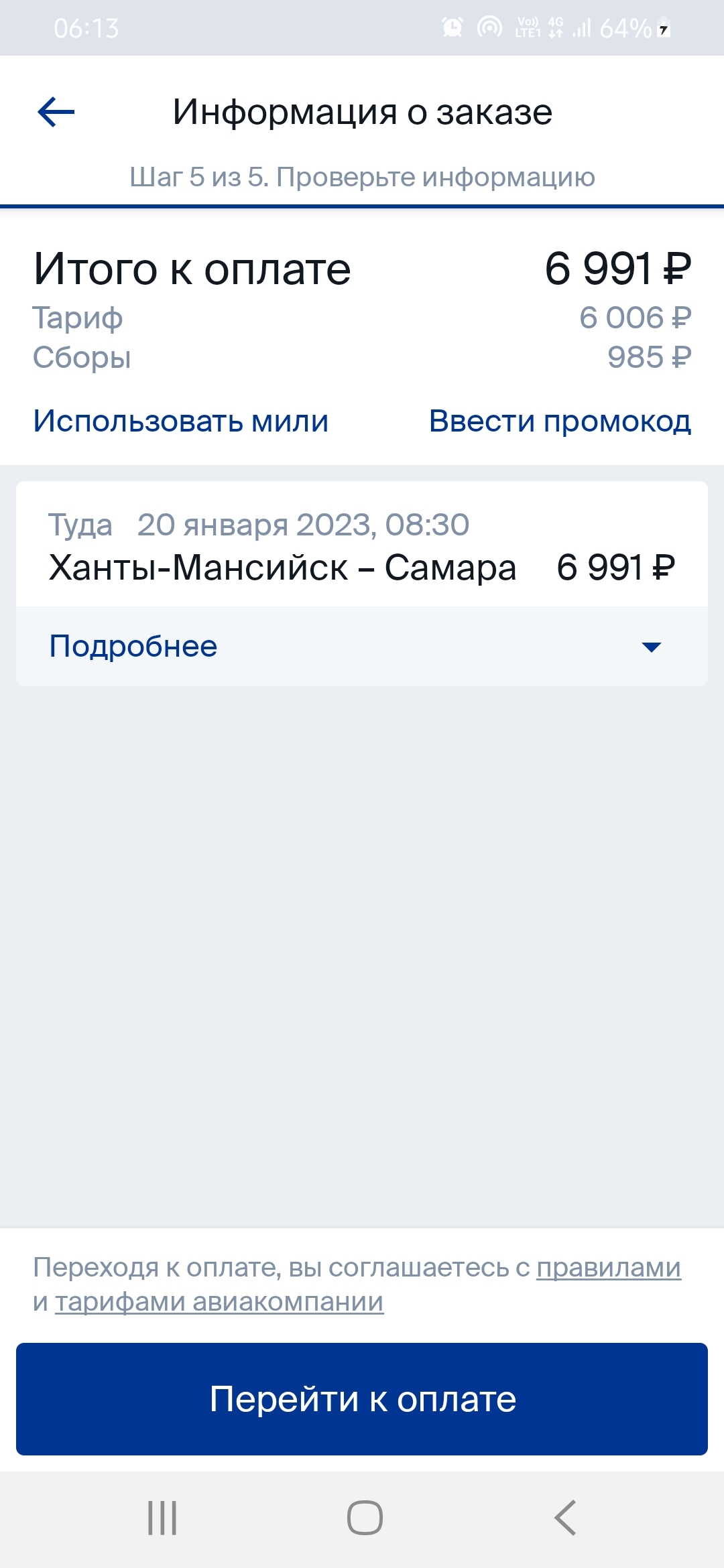Viewport: 724px width, 1568px height.
Task: Select 'Ввести промокод' link
Action: pyautogui.click(x=560, y=421)
